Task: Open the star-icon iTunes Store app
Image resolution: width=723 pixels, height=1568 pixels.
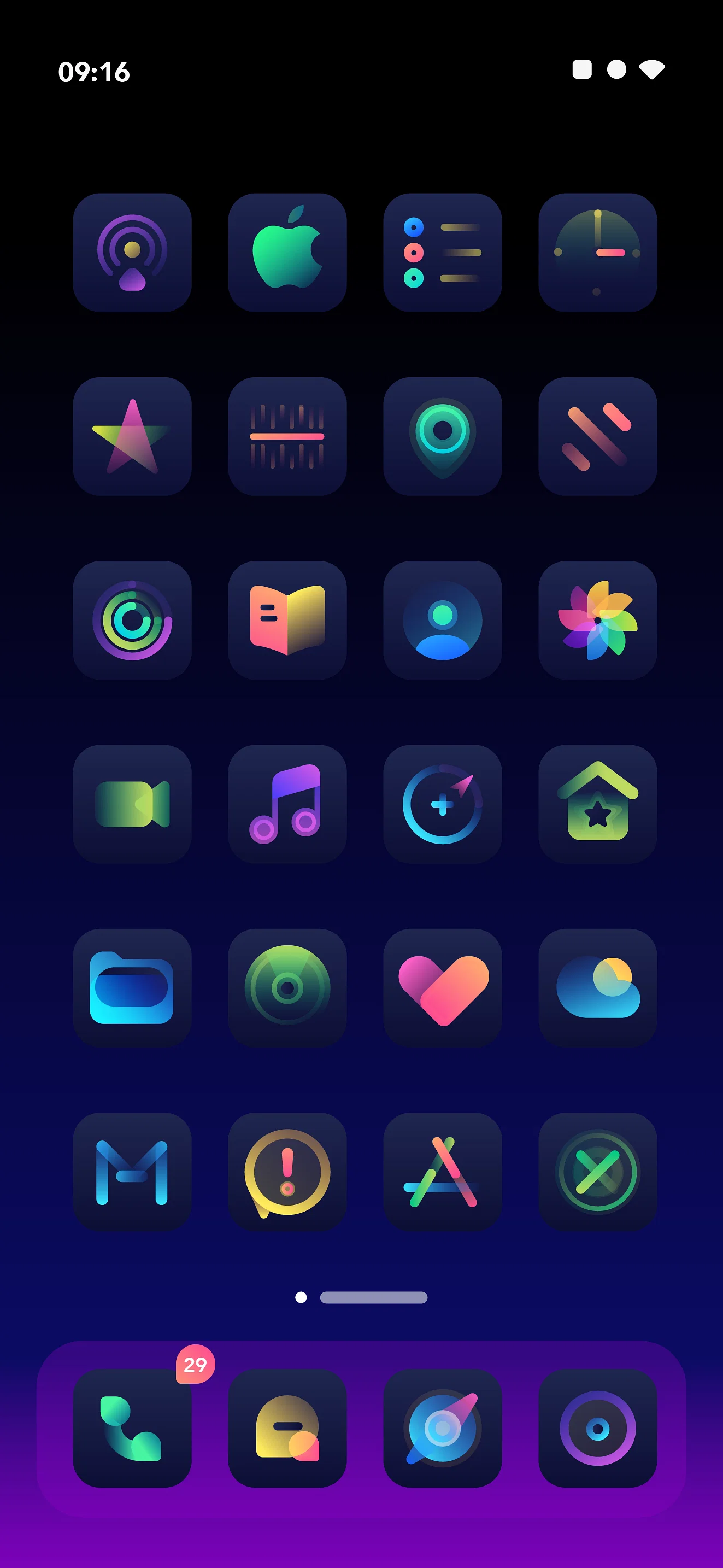Action: pos(132,436)
